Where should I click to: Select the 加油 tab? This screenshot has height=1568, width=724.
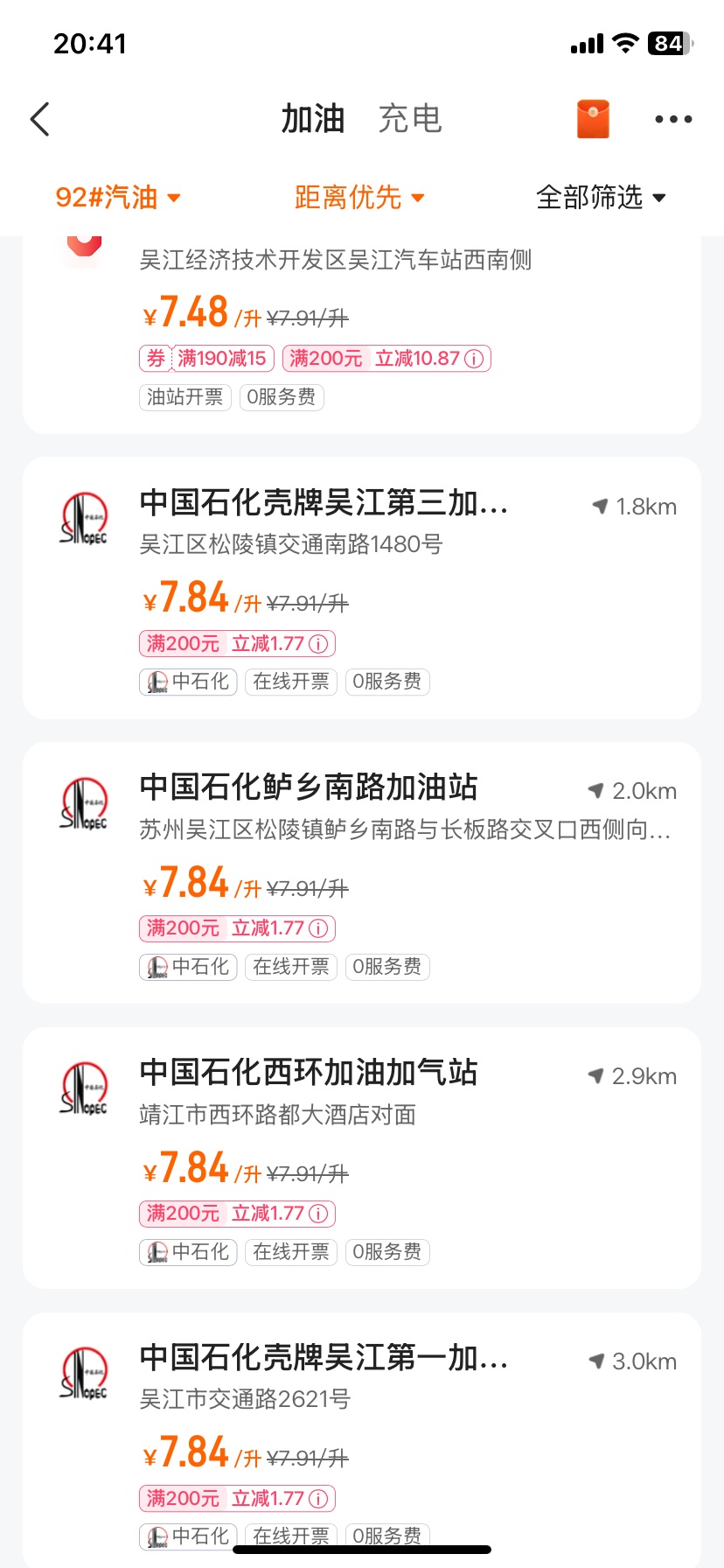click(313, 119)
